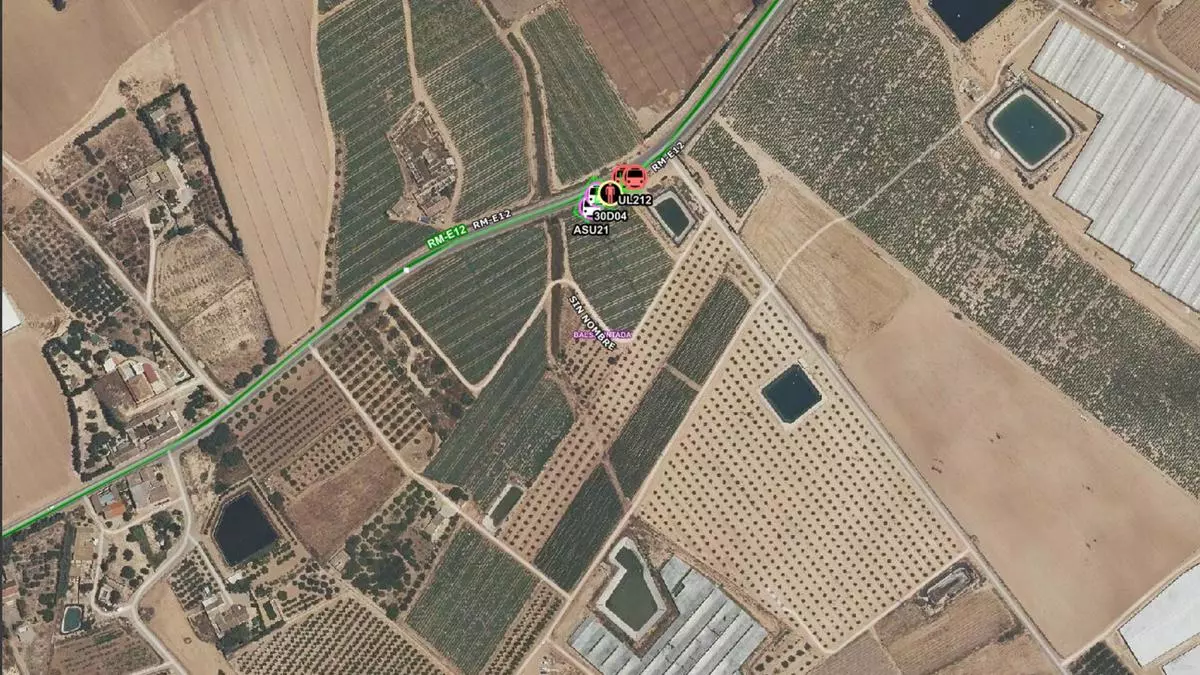Select the red UL212 vehicle marker
The height and width of the screenshot is (675, 1200).
click(x=636, y=178)
